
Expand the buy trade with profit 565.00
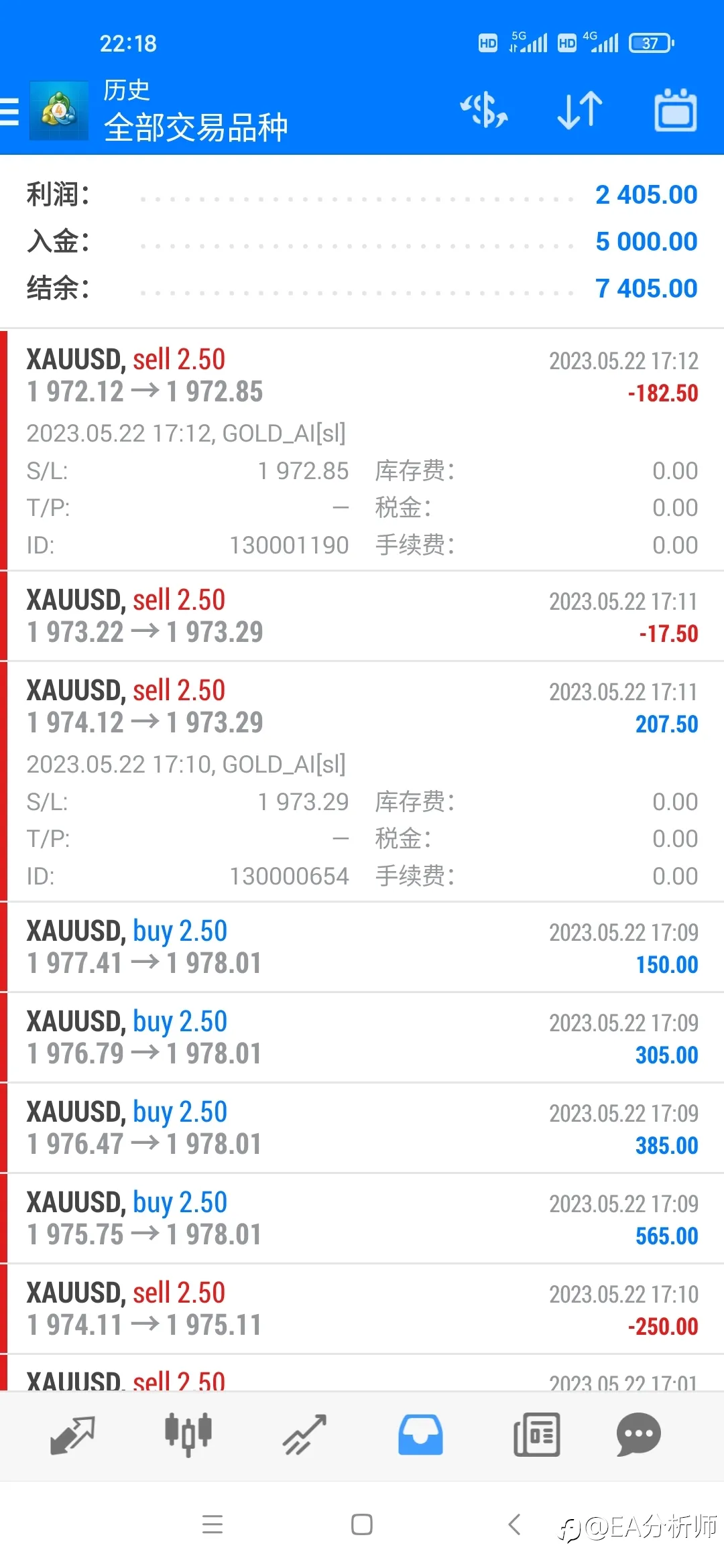point(362,1218)
